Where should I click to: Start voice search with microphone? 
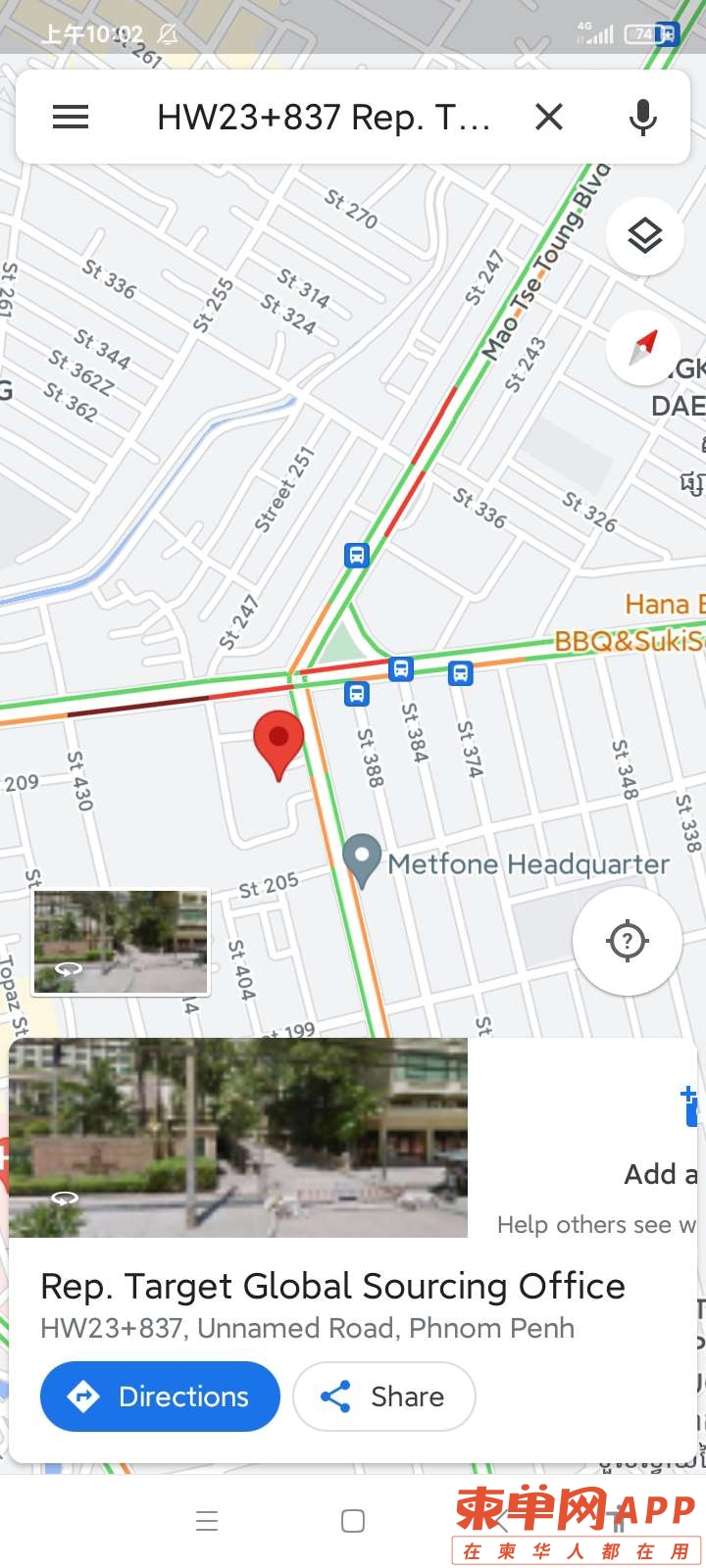pyautogui.click(x=642, y=118)
